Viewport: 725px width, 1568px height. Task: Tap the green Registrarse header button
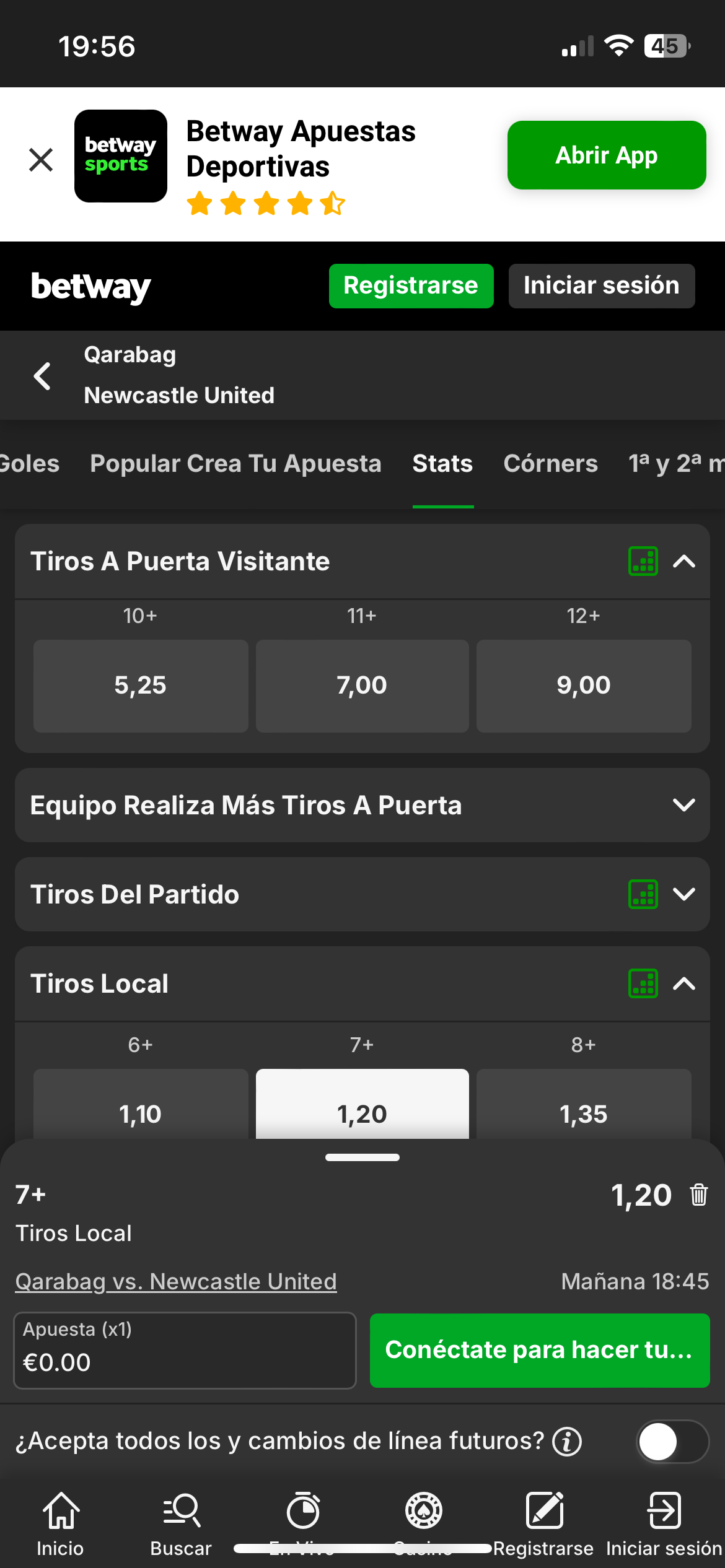tap(411, 285)
